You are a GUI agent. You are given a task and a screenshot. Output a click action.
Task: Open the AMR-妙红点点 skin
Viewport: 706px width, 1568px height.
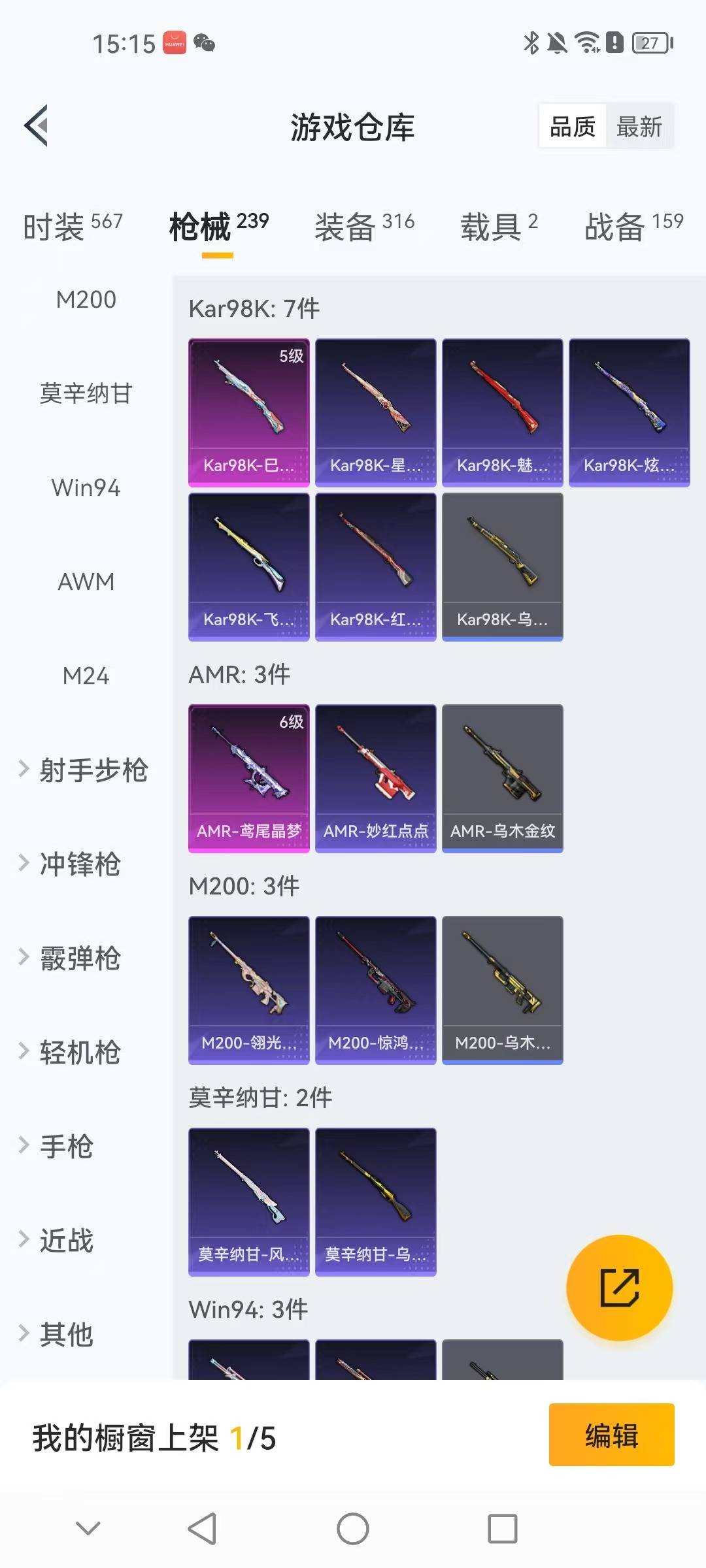[x=375, y=777]
